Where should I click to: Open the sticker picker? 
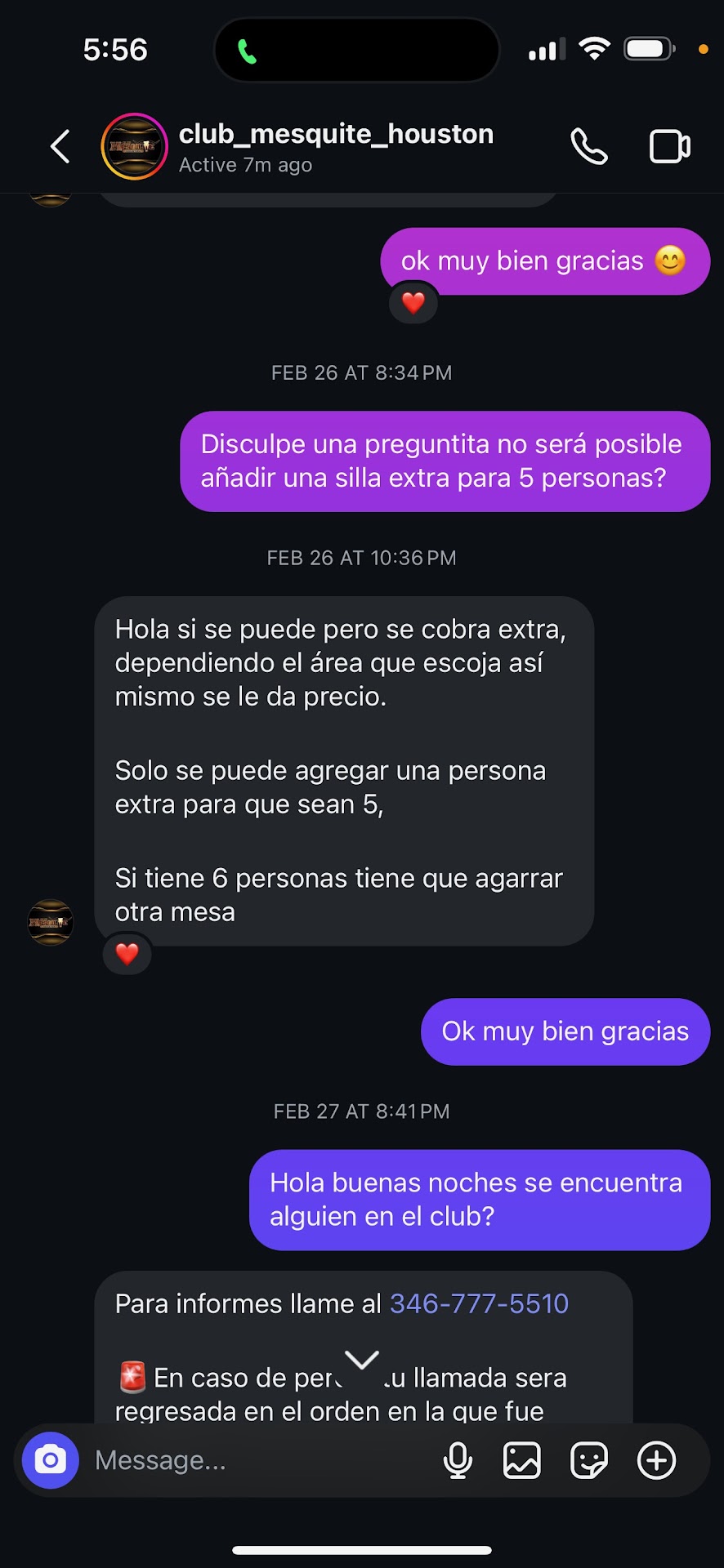588,1460
